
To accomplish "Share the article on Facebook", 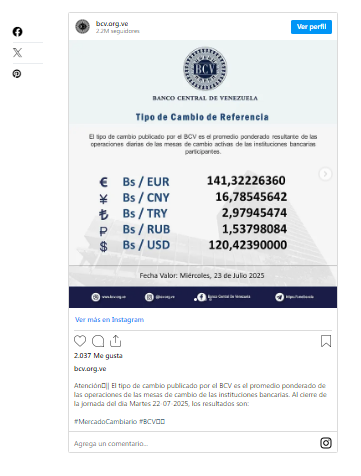I will [18, 32].
